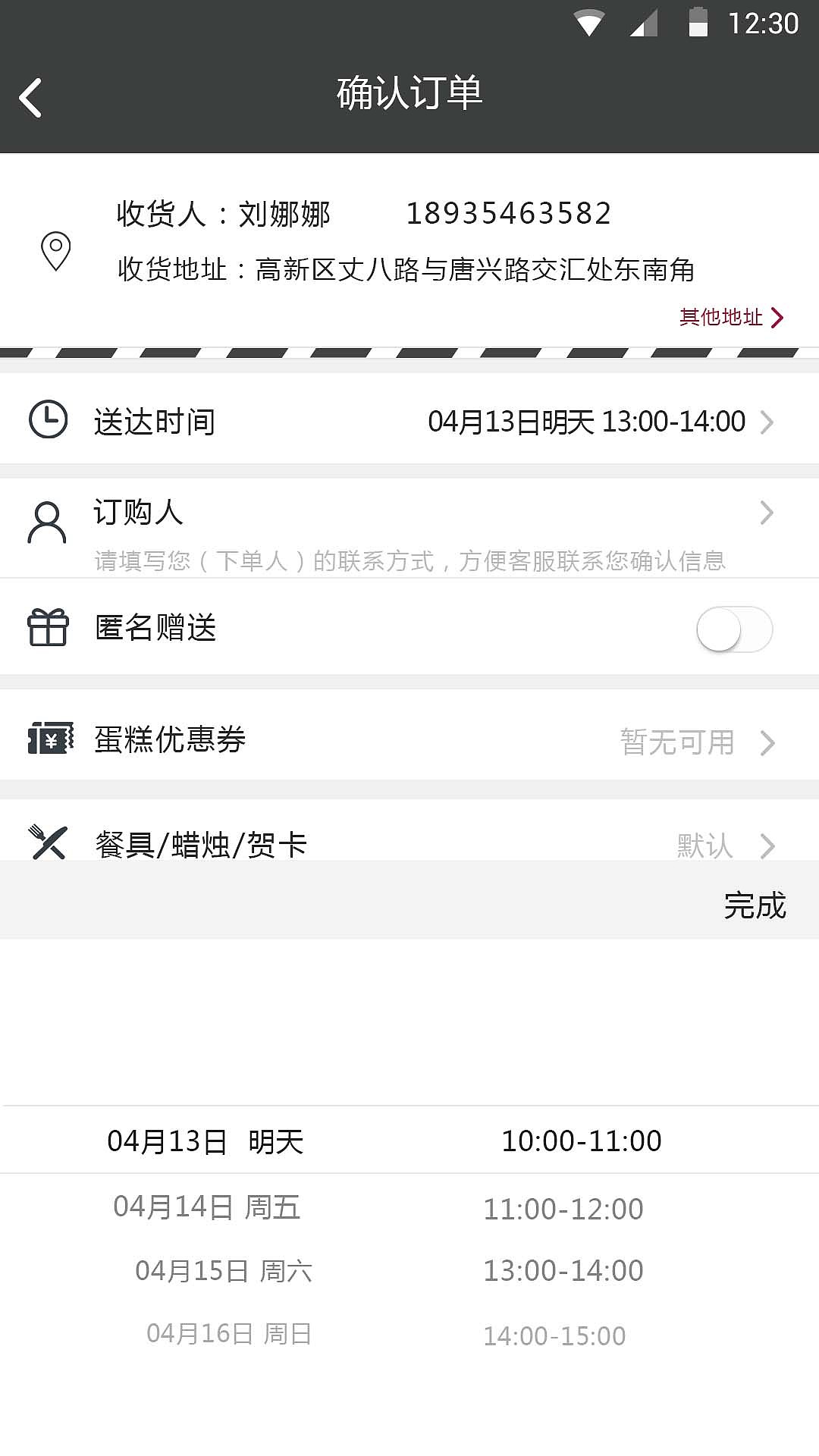819x1456 pixels.
Task: Select the date 04月16日 周日
Action: pyautogui.click(x=228, y=1333)
